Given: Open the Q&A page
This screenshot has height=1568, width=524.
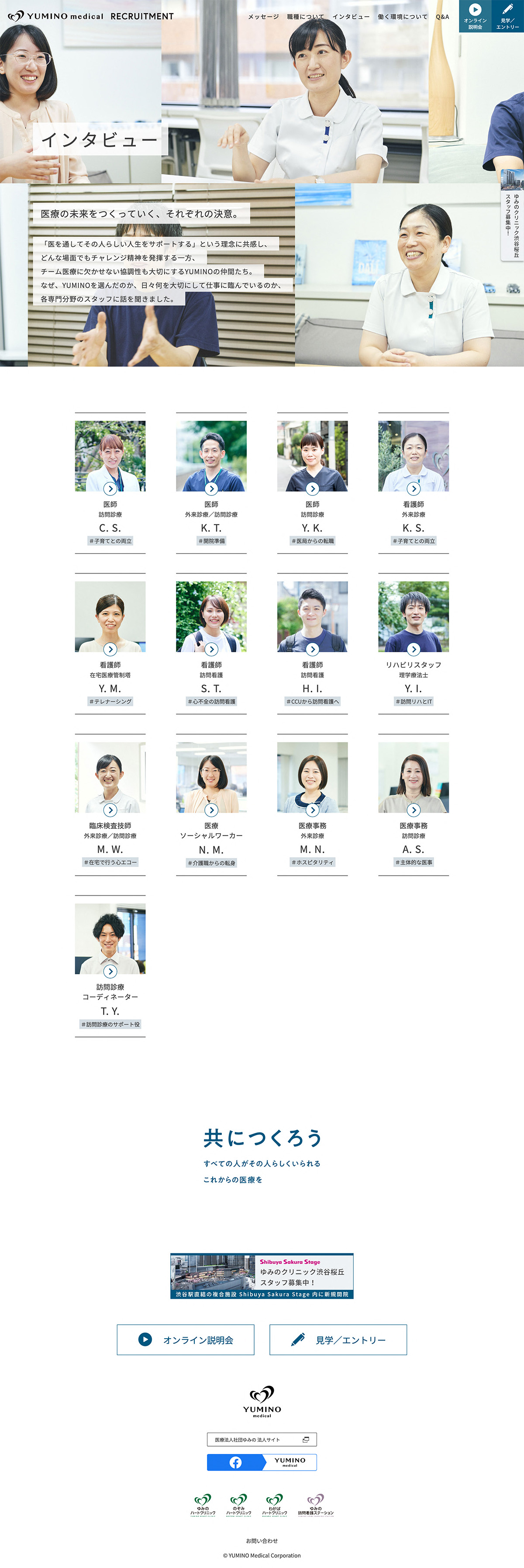Looking at the screenshot, I should pyautogui.click(x=442, y=17).
